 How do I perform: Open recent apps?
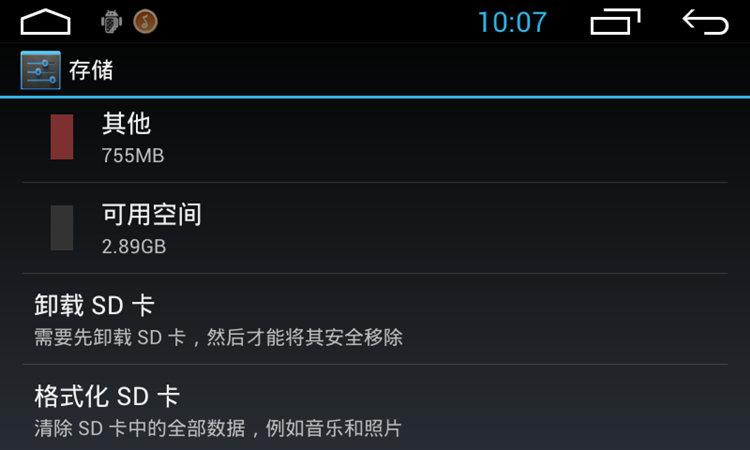click(x=615, y=21)
